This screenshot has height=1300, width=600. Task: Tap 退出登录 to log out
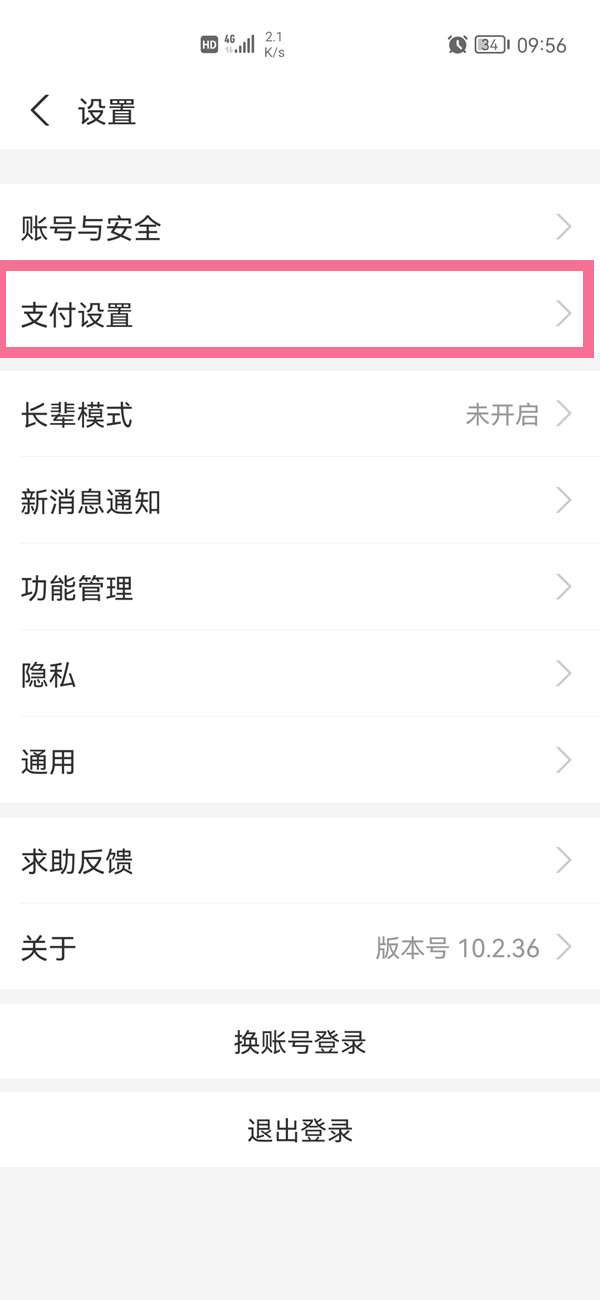[x=300, y=1131]
